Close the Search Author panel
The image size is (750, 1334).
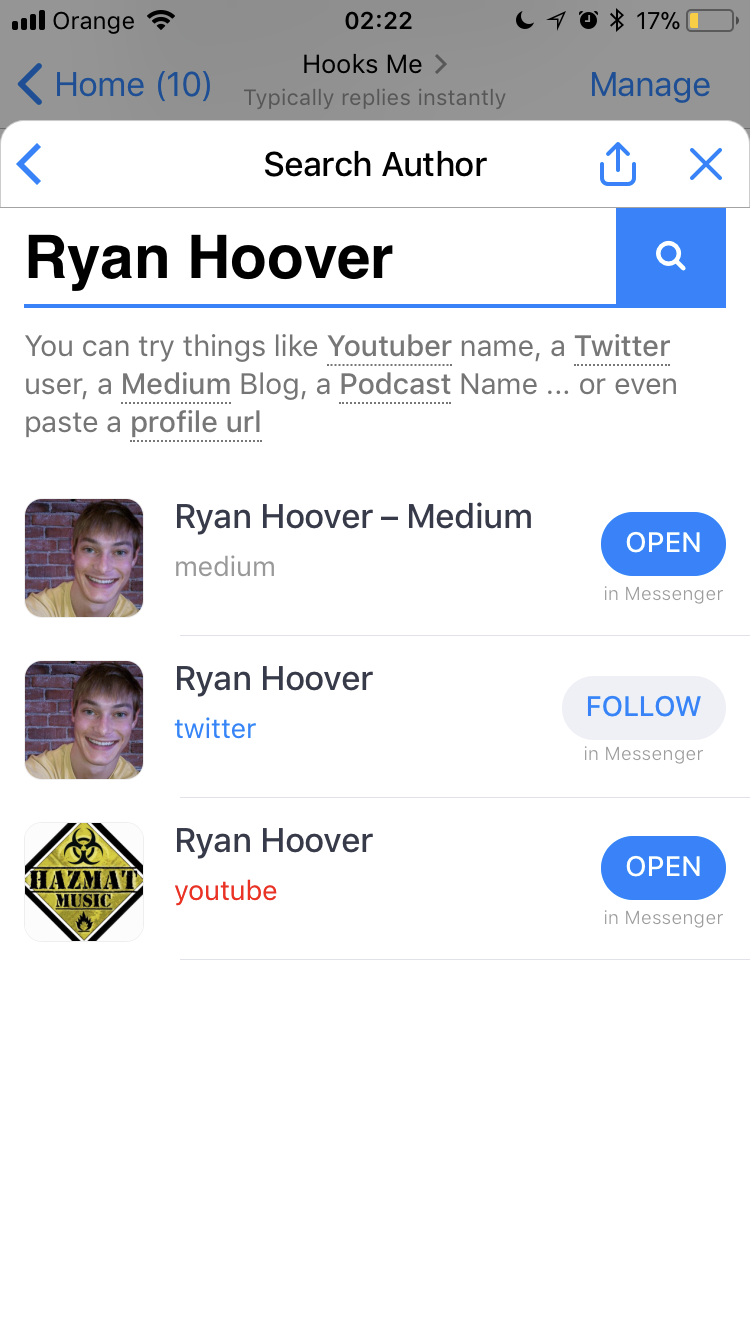point(705,164)
